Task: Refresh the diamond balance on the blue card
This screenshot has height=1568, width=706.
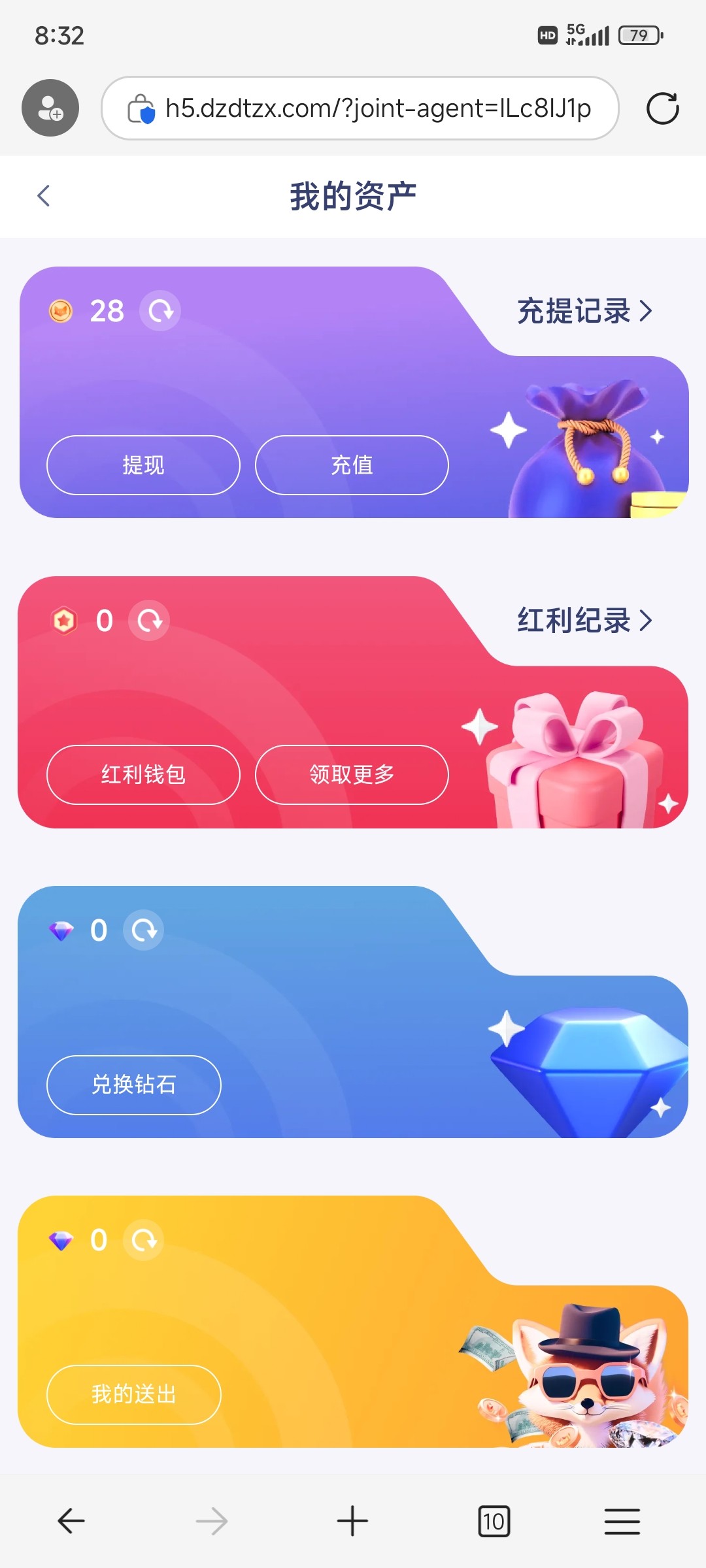Action: pos(144,930)
